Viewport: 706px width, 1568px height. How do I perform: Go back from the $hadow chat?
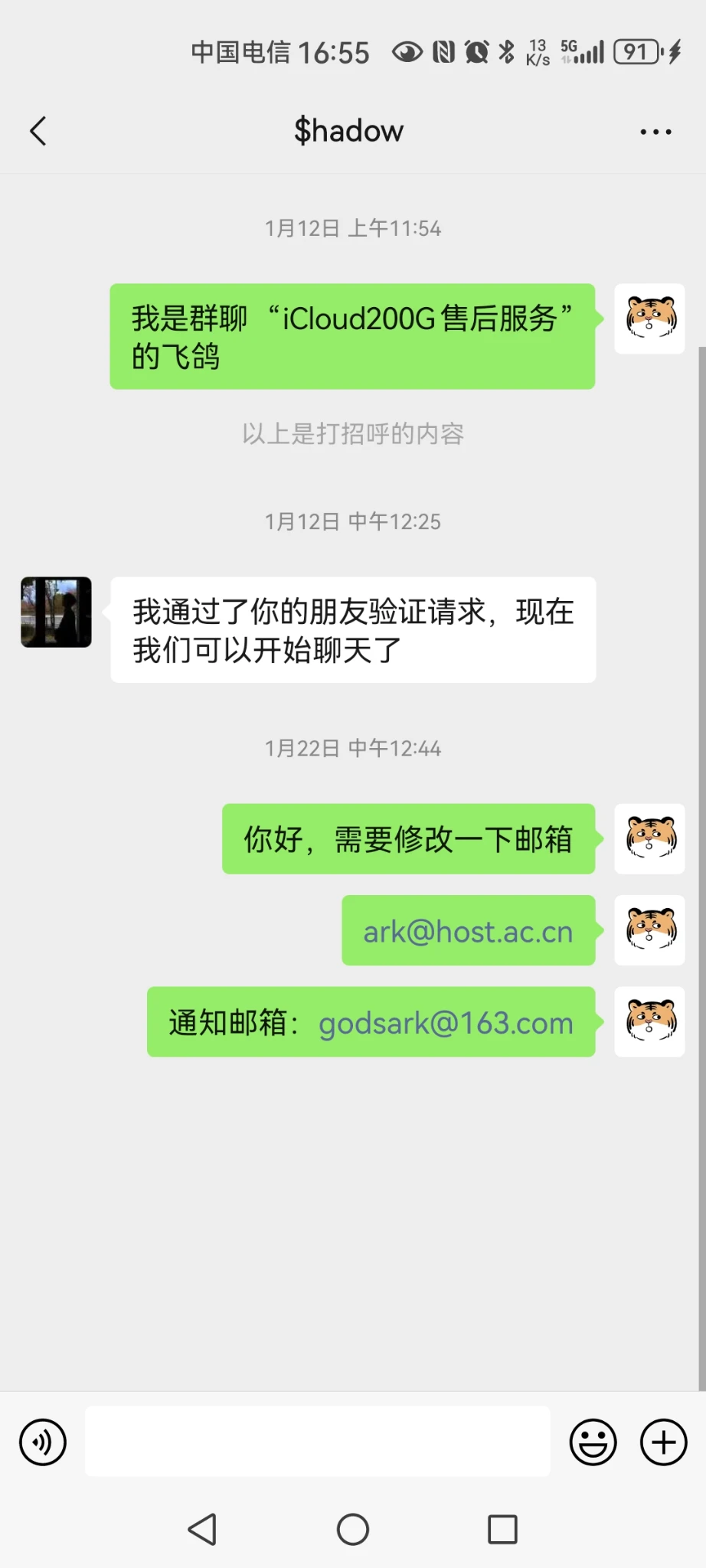point(38,131)
